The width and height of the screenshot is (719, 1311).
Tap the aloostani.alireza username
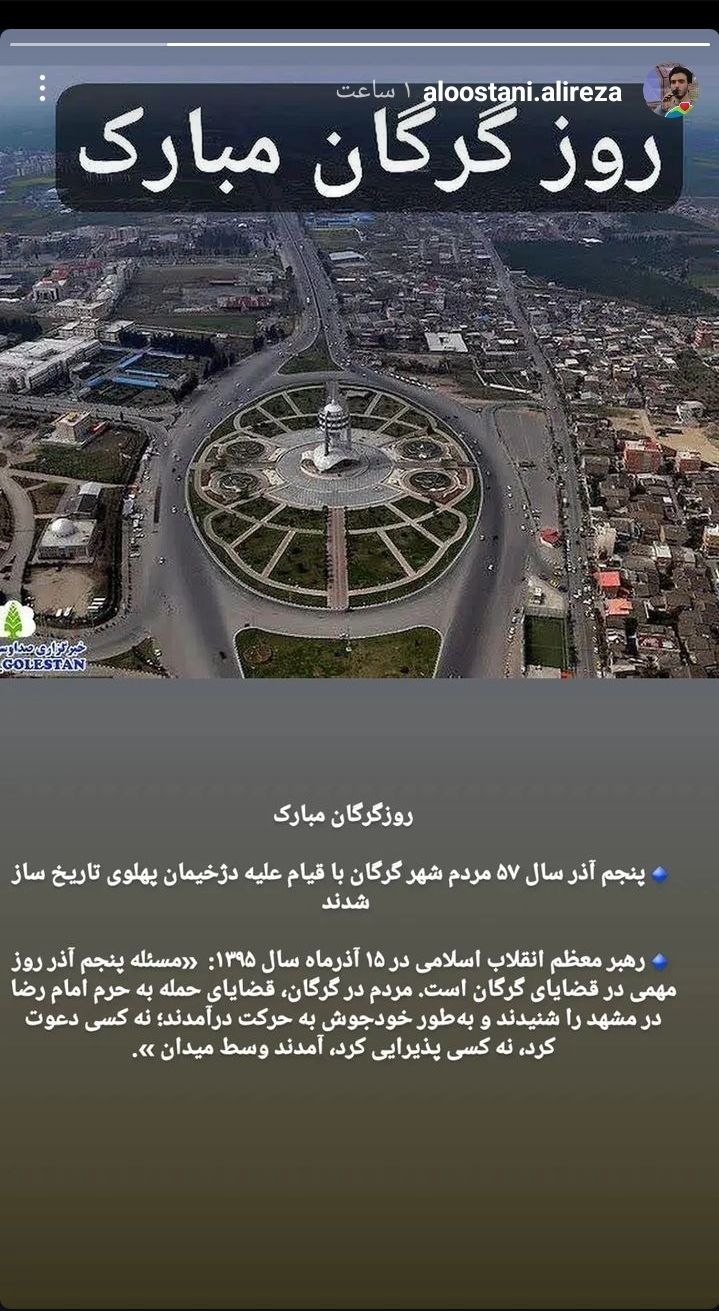[522, 93]
